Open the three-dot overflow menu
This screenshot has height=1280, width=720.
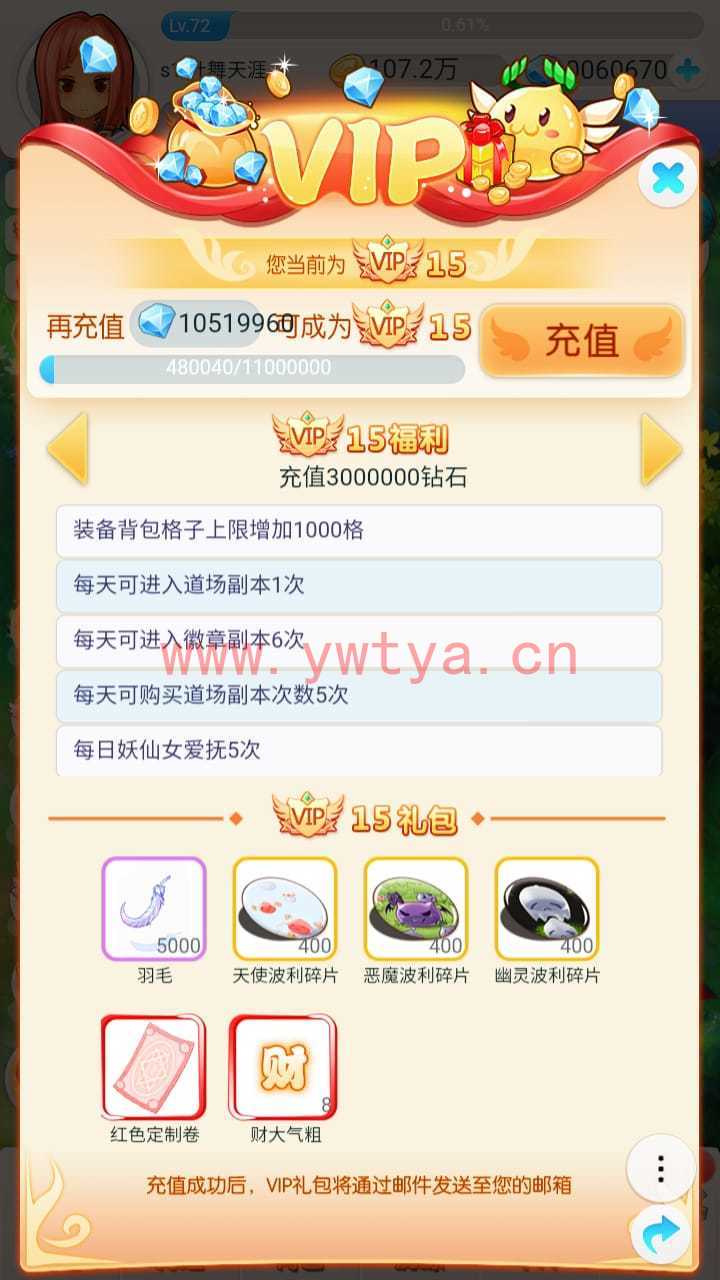661,1168
